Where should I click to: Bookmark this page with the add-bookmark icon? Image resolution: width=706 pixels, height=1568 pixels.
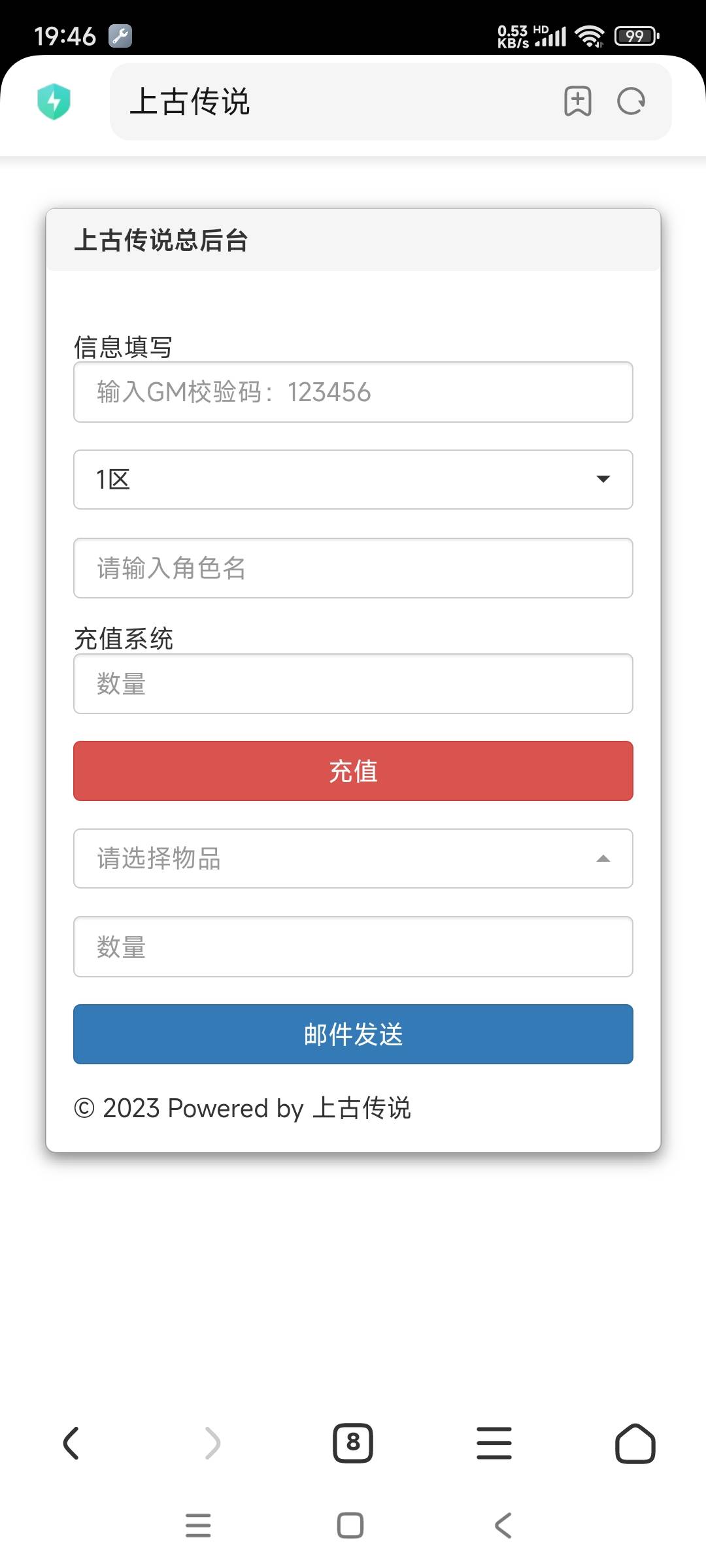pyautogui.click(x=577, y=101)
